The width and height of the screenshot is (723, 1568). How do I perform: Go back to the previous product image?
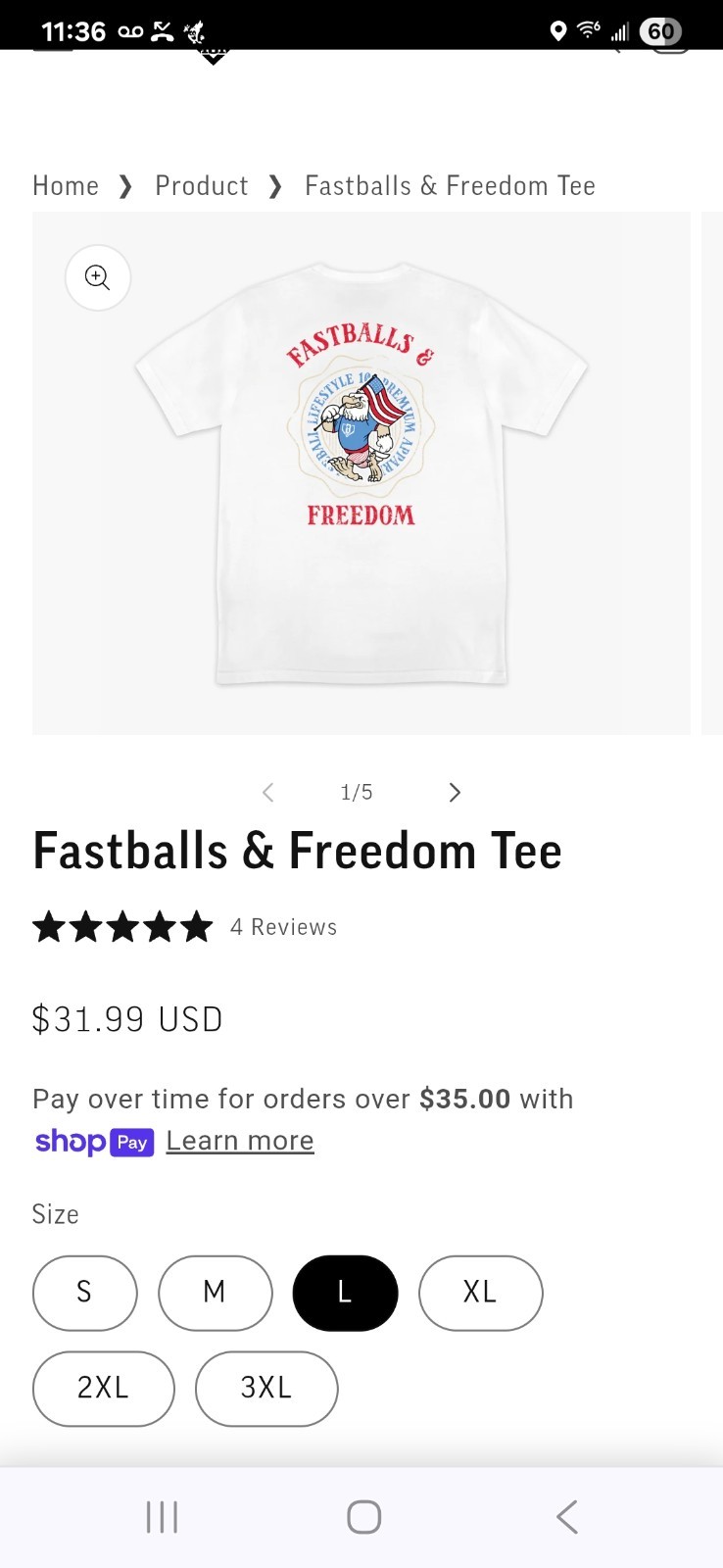[266, 792]
